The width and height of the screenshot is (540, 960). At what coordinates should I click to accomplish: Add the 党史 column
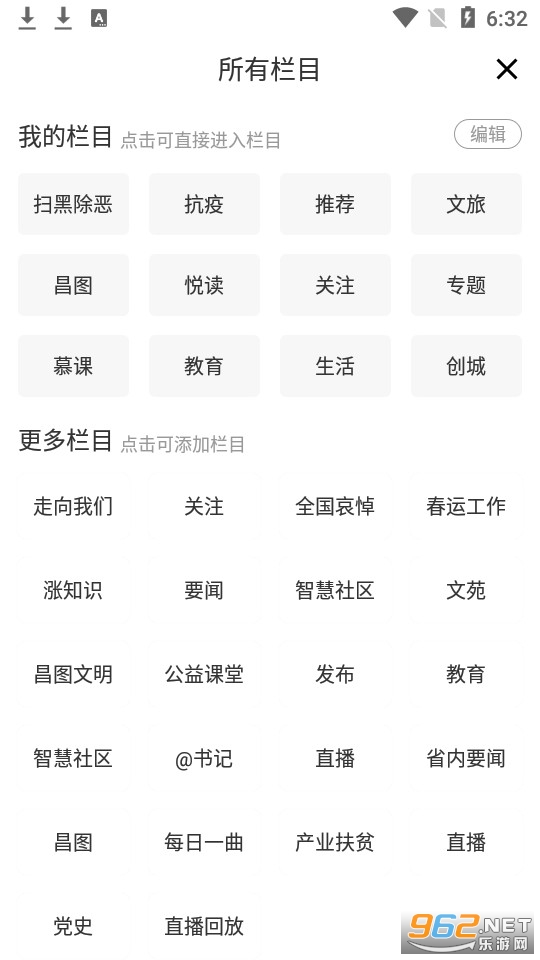73,926
